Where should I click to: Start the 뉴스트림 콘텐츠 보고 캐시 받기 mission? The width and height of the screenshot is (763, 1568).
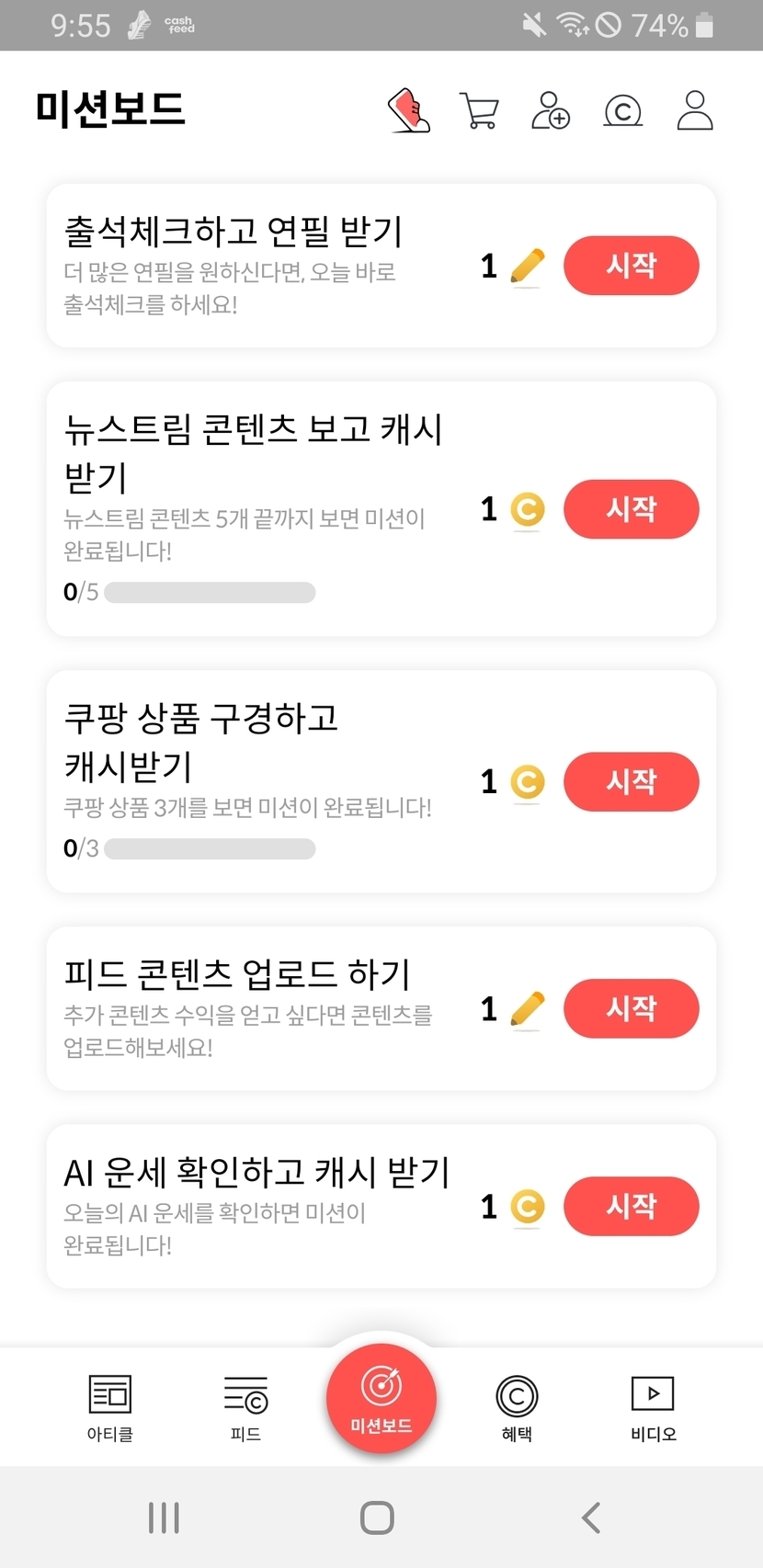tap(631, 508)
